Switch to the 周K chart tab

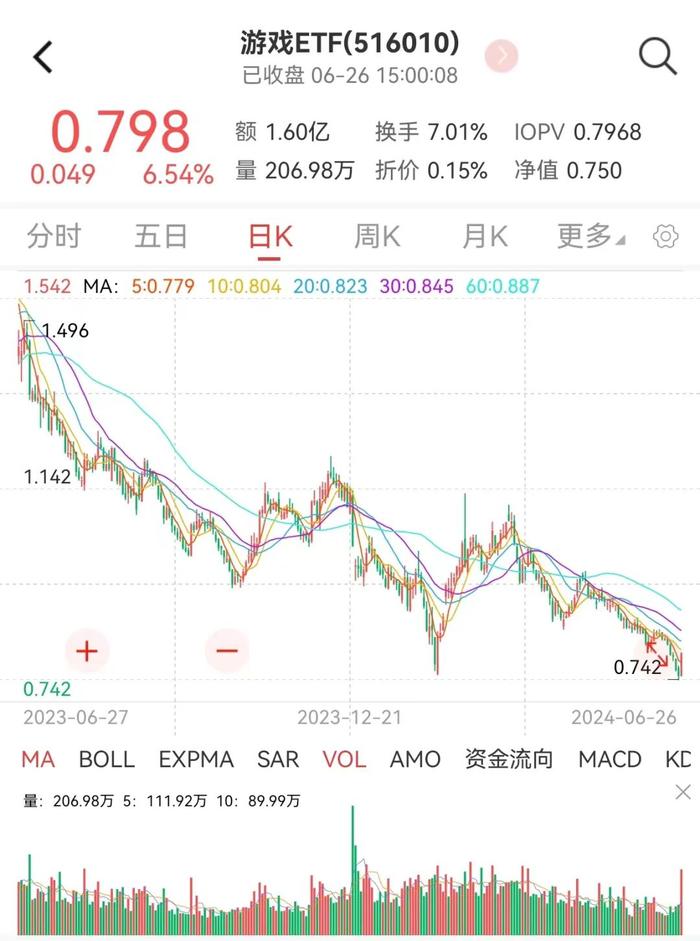tap(377, 236)
